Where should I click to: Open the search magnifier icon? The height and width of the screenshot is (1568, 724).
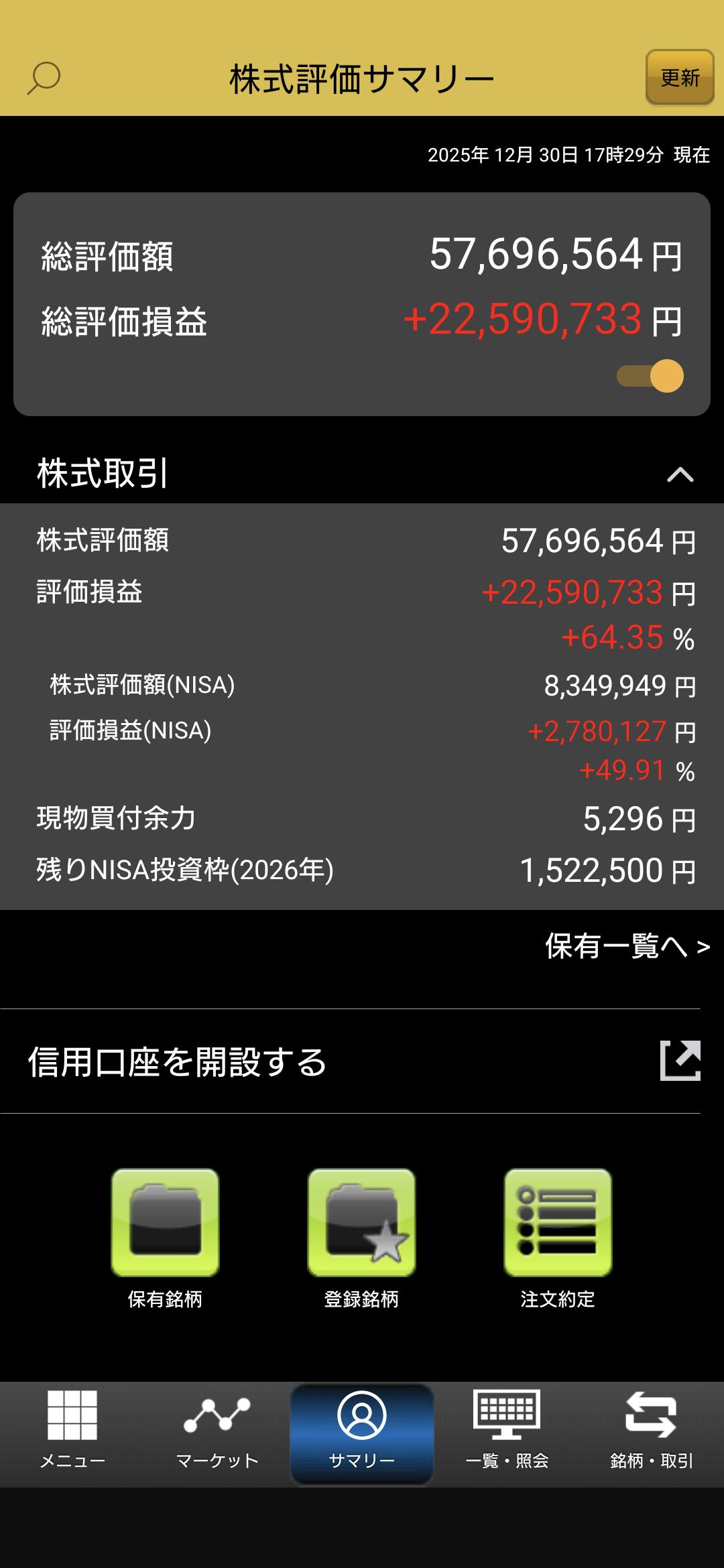click(x=44, y=78)
